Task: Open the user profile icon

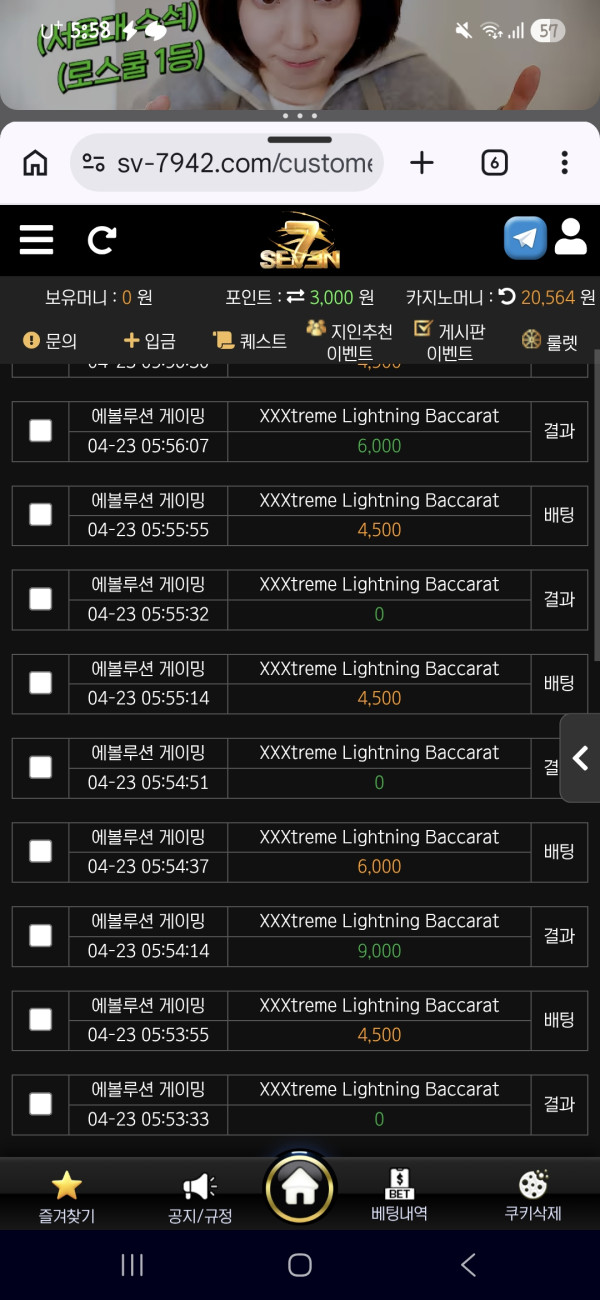Action: click(x=570, y=238)
